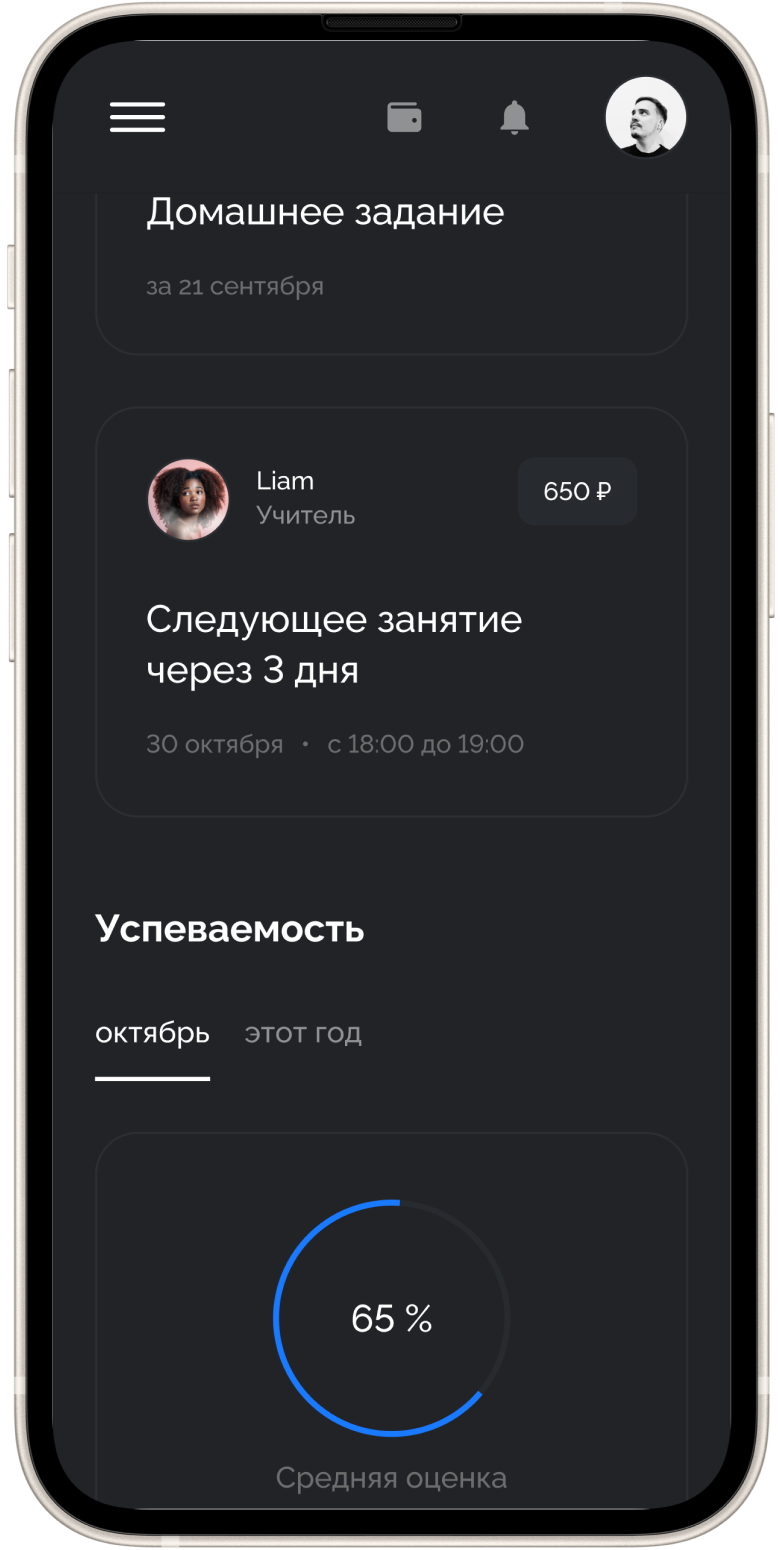Switch to the этот год tab
This screenshot has width=780, height=1550.
[303, 1033]
